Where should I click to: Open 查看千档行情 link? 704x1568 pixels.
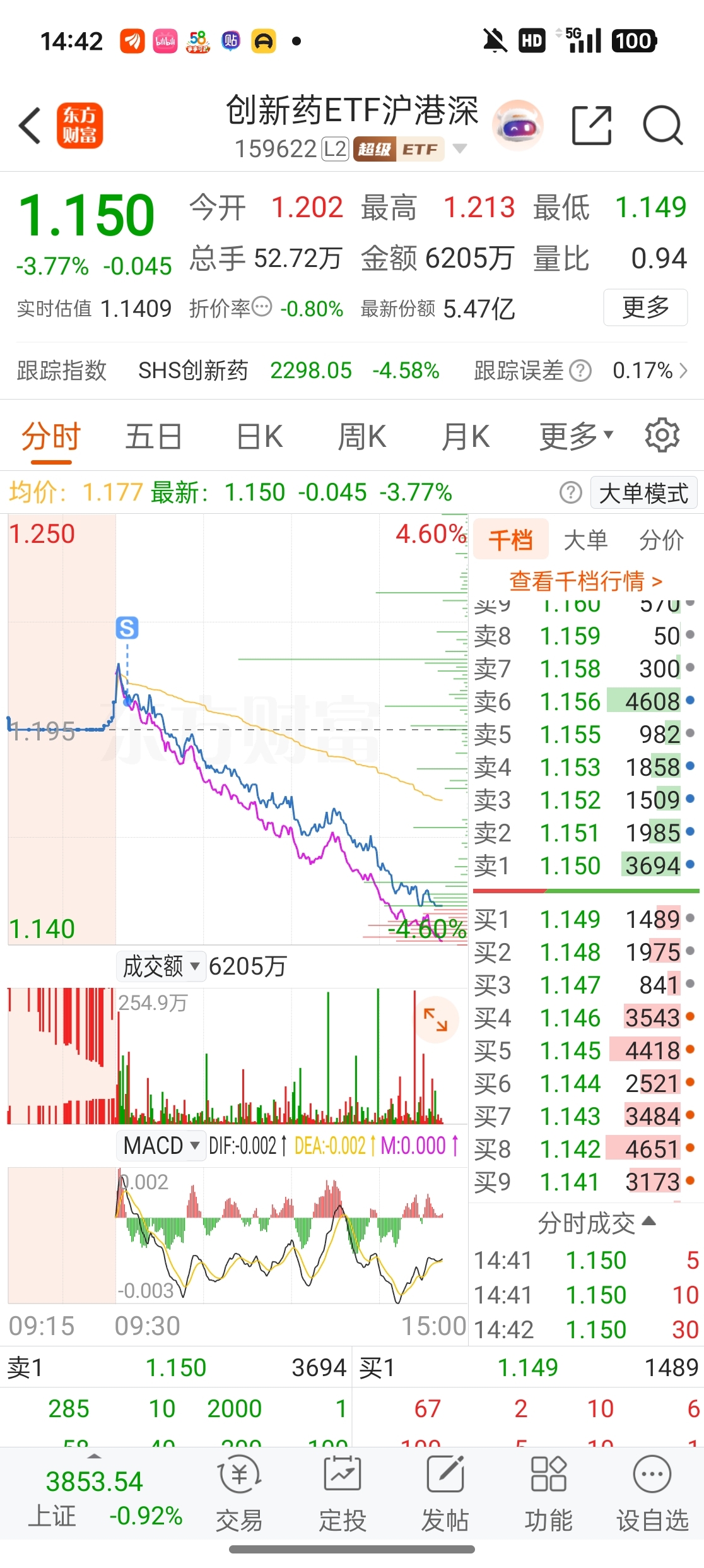tap(585, 581)
